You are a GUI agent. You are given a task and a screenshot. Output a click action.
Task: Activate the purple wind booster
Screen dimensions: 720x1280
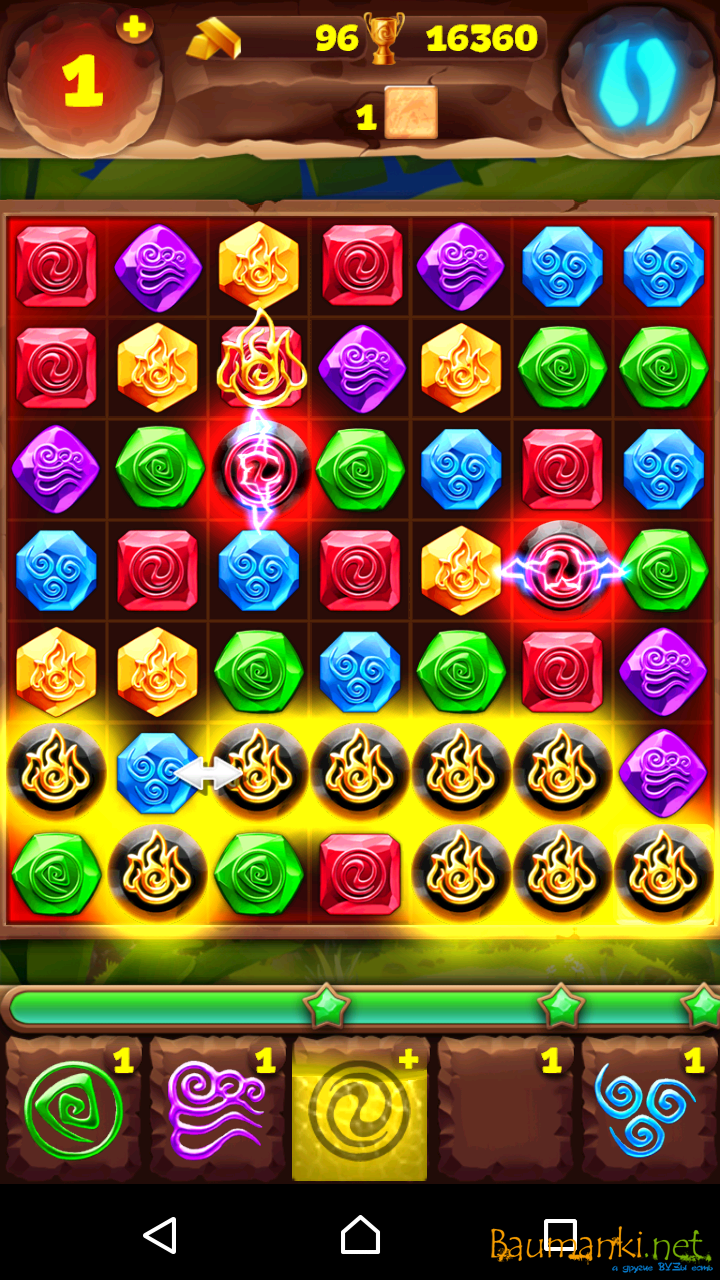click(x=216, y=1110)
